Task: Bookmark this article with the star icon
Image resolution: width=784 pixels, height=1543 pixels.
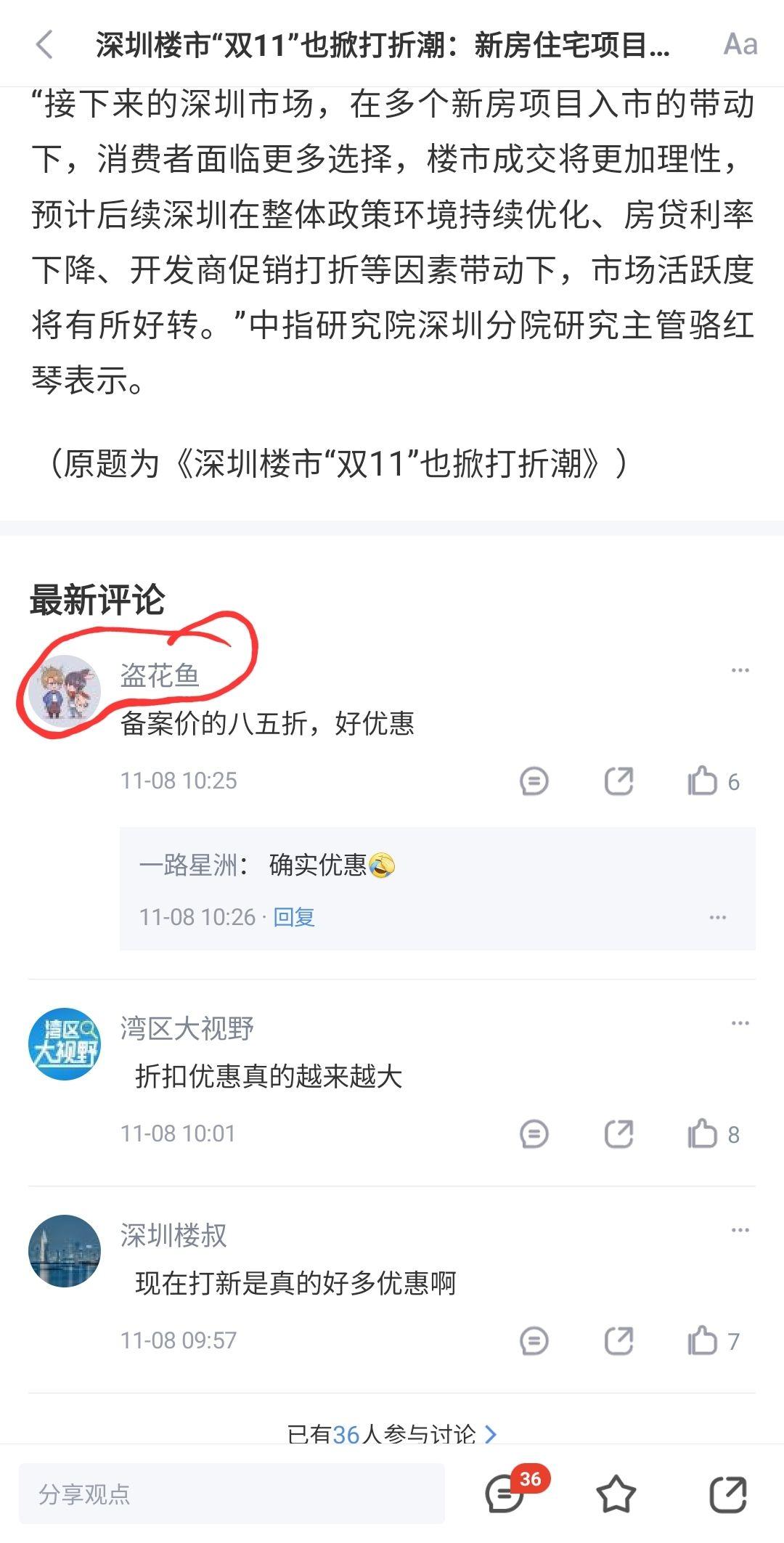Action: tap(616, 1494)
